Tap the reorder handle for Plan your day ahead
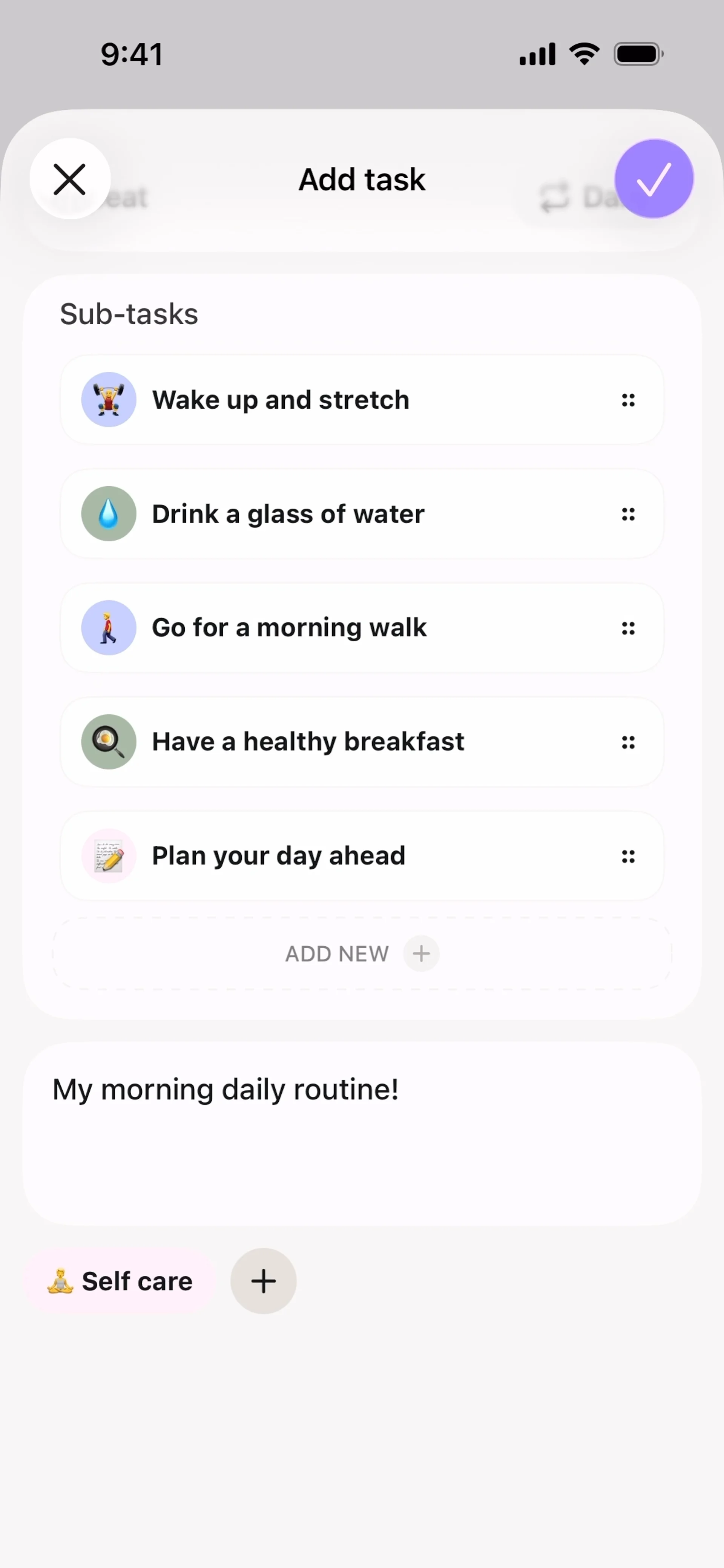Viewport: 724px width, 1568px height. (628, 856)
